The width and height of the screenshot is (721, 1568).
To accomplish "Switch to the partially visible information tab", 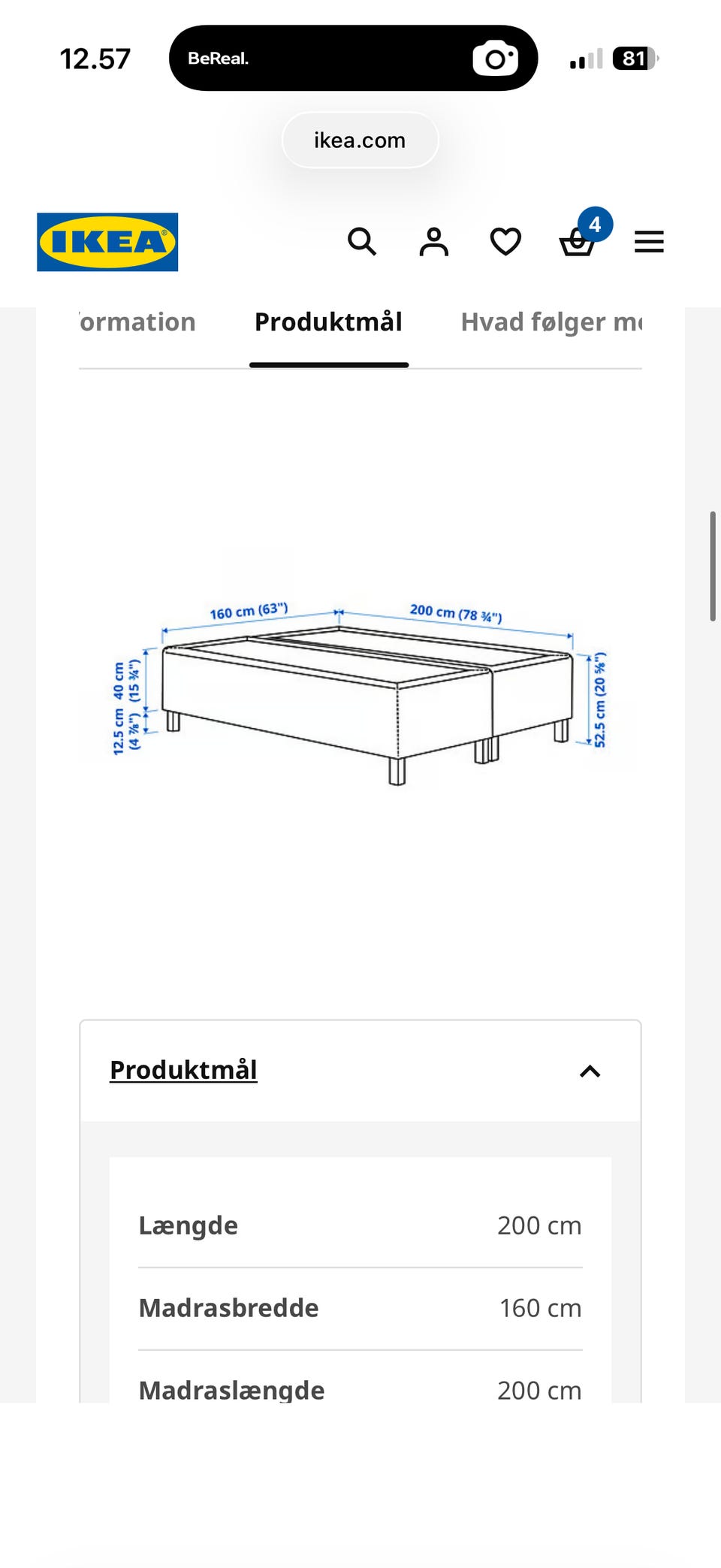I will [x=137, y=322].
